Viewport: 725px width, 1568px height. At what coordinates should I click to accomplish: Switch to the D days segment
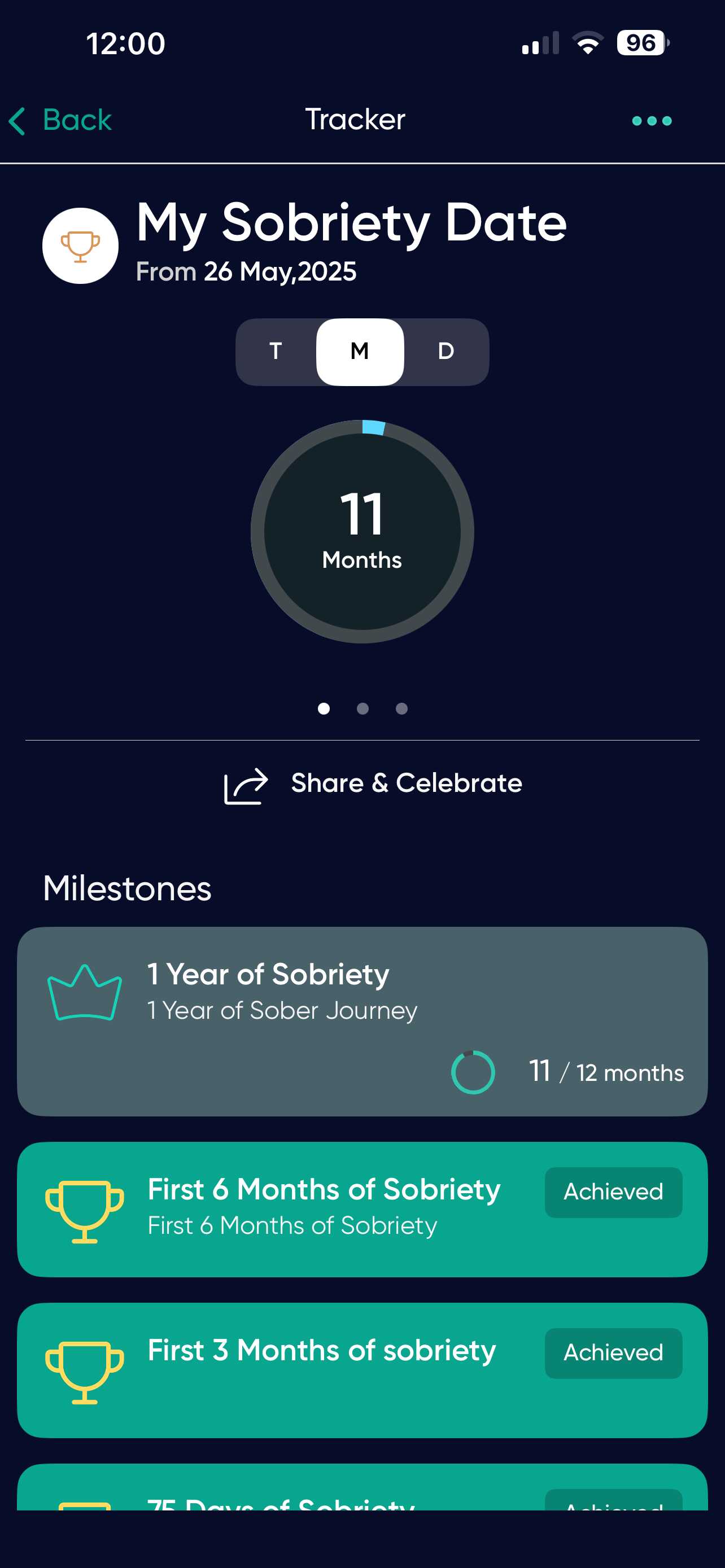pos(446,351)
